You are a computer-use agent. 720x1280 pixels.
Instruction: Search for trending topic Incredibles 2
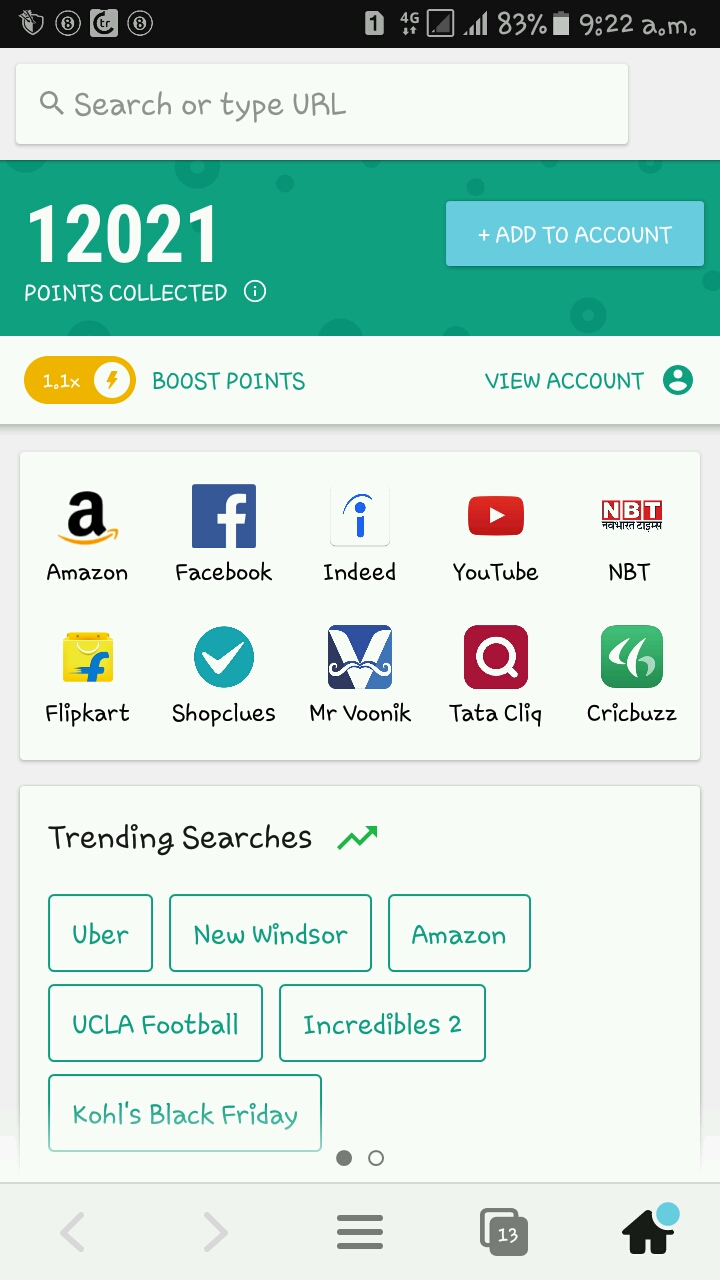pyautogui.click(x=382, y=1023)
